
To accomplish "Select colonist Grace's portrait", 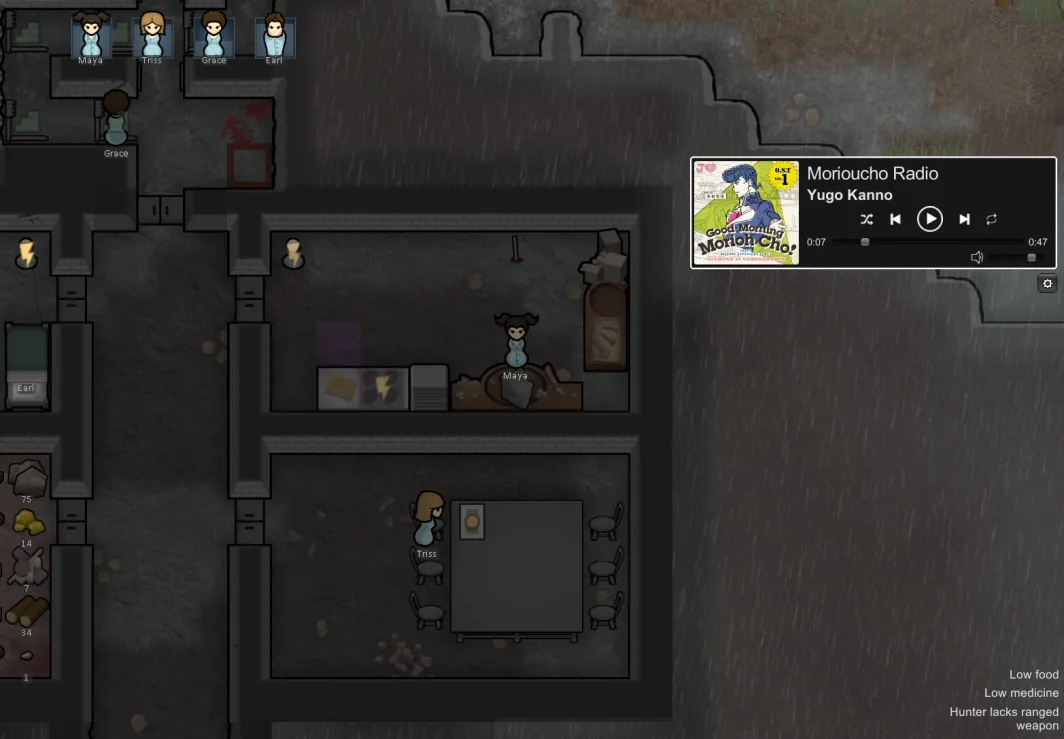I will [213, 37].
